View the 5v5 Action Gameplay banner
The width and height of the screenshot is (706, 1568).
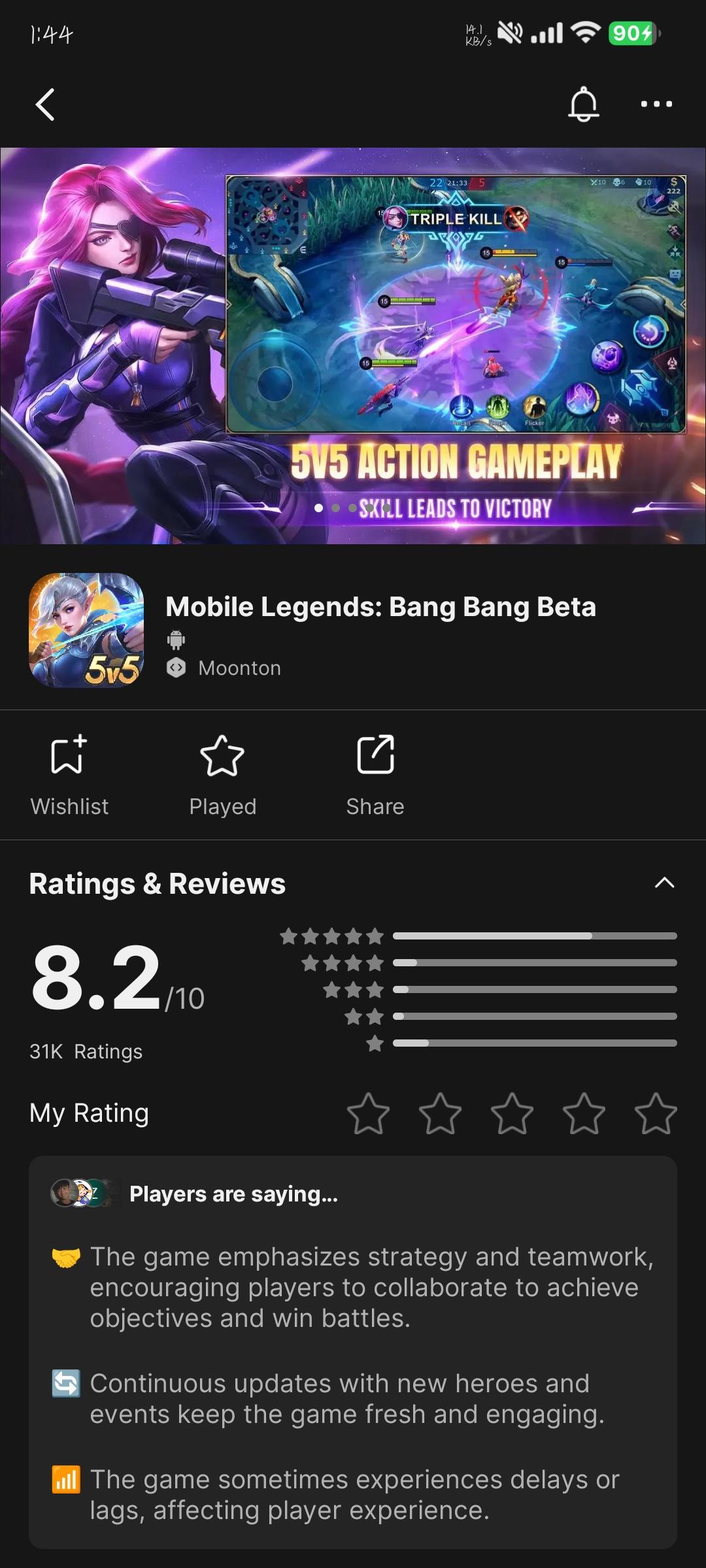tap(353, 345)
